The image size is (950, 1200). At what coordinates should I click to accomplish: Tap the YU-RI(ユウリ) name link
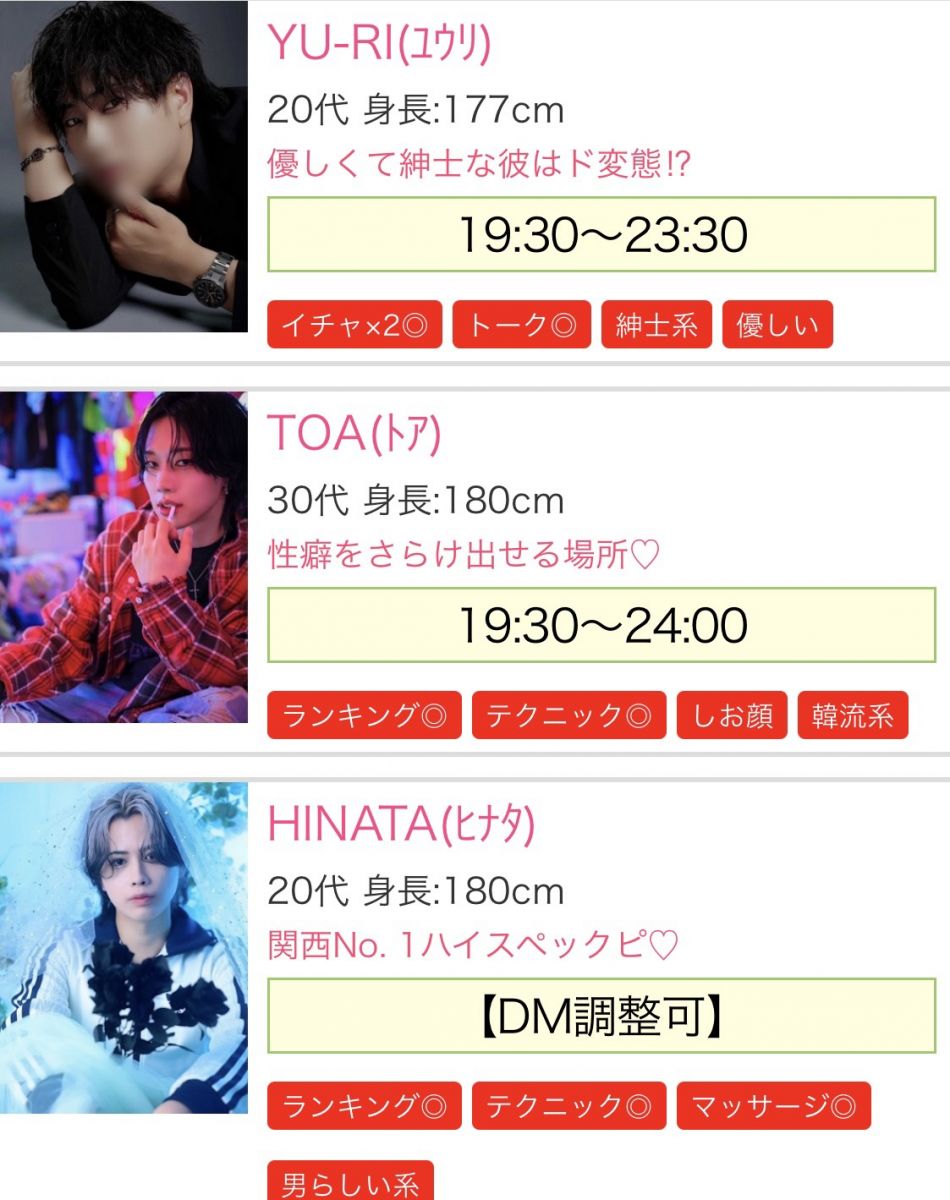click(379, 43)
